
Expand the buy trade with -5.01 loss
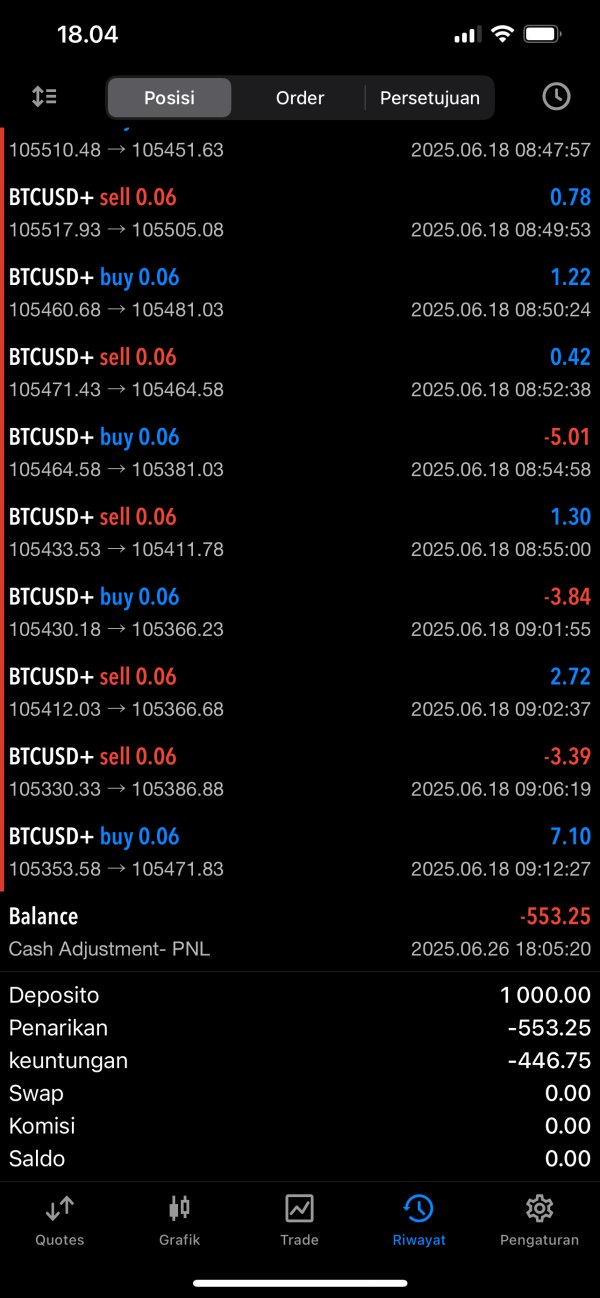click(x=300, y=452)
